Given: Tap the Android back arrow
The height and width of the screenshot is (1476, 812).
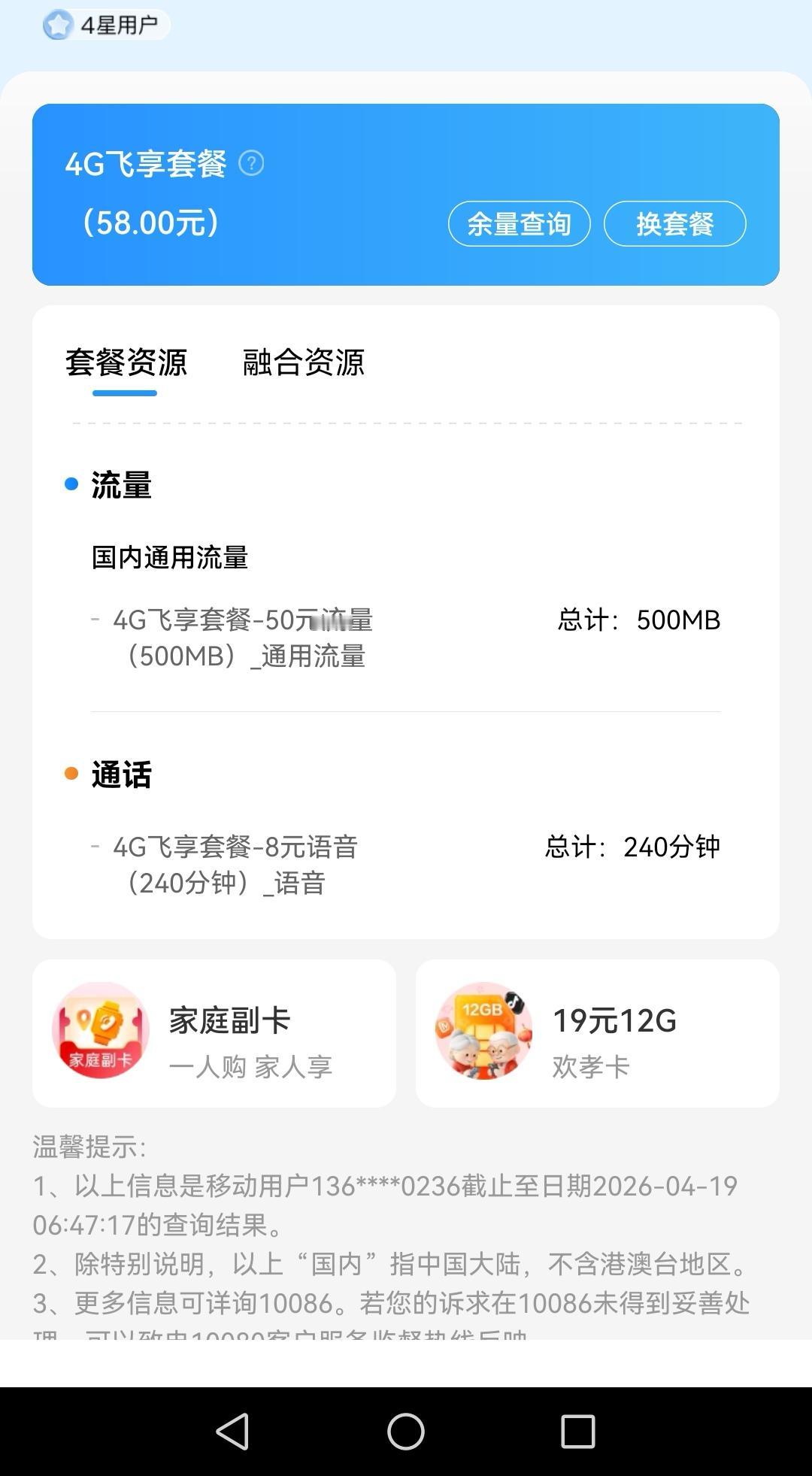Looking at the screenshot, I should coord(233,1429).
